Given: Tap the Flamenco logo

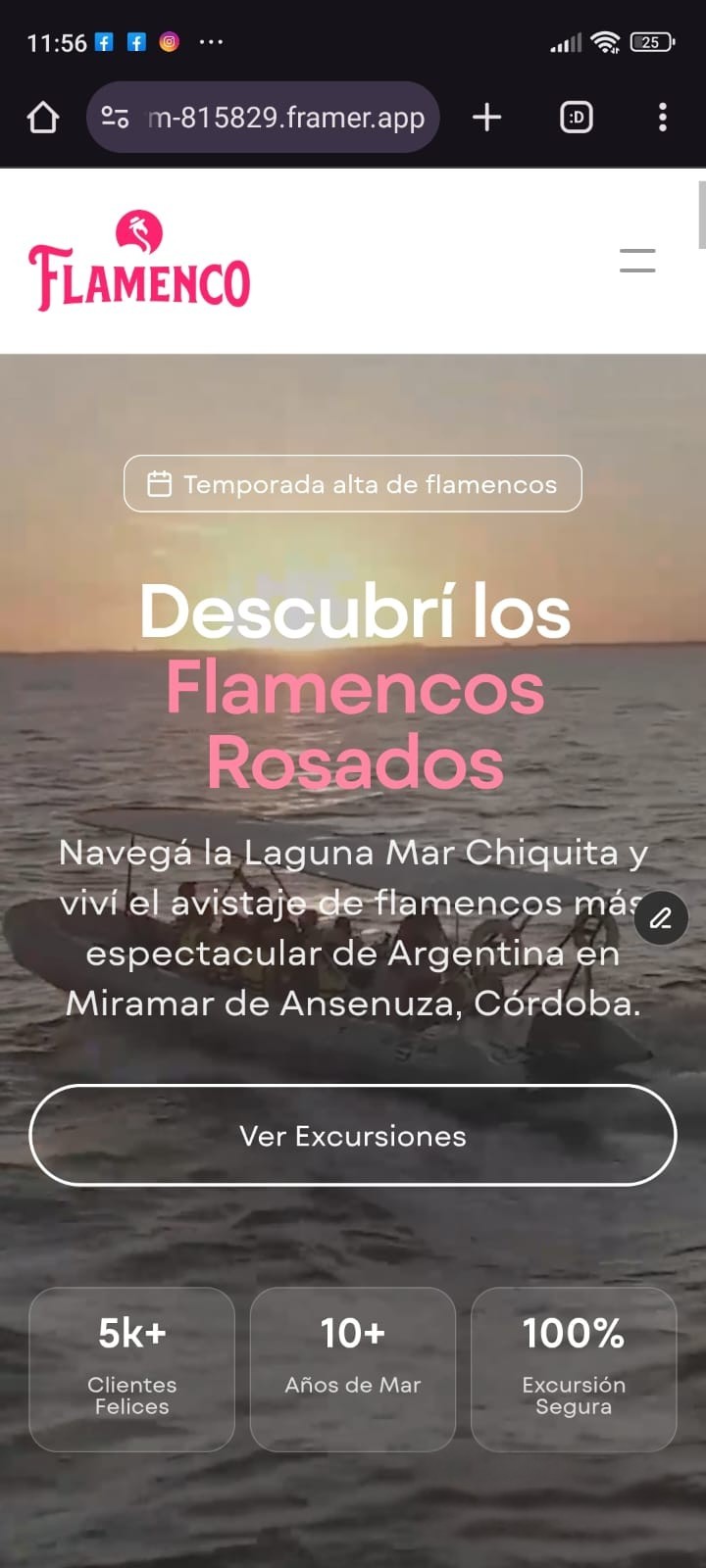Looking at the screenshot, I should click(139, 262).
